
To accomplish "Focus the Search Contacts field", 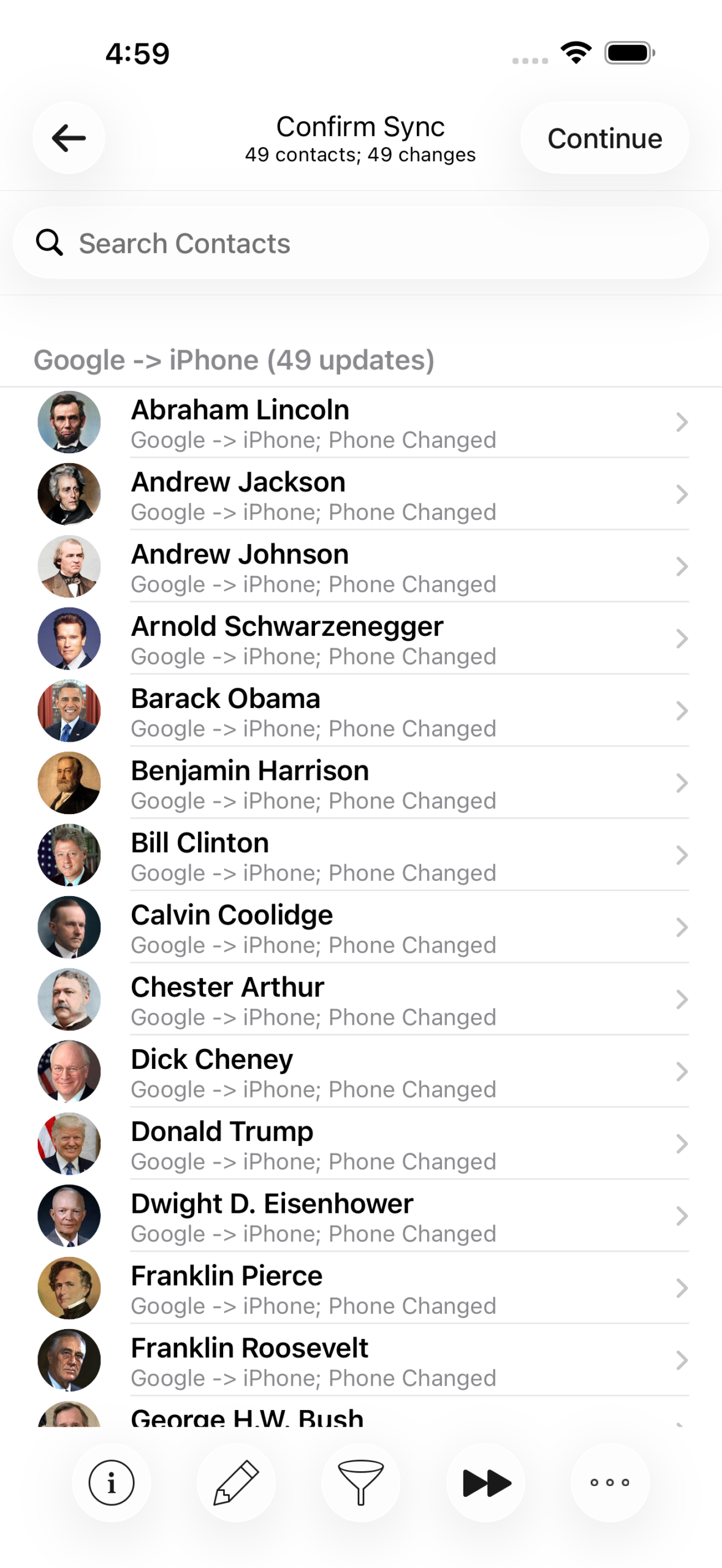I will (x=360, y=243).
